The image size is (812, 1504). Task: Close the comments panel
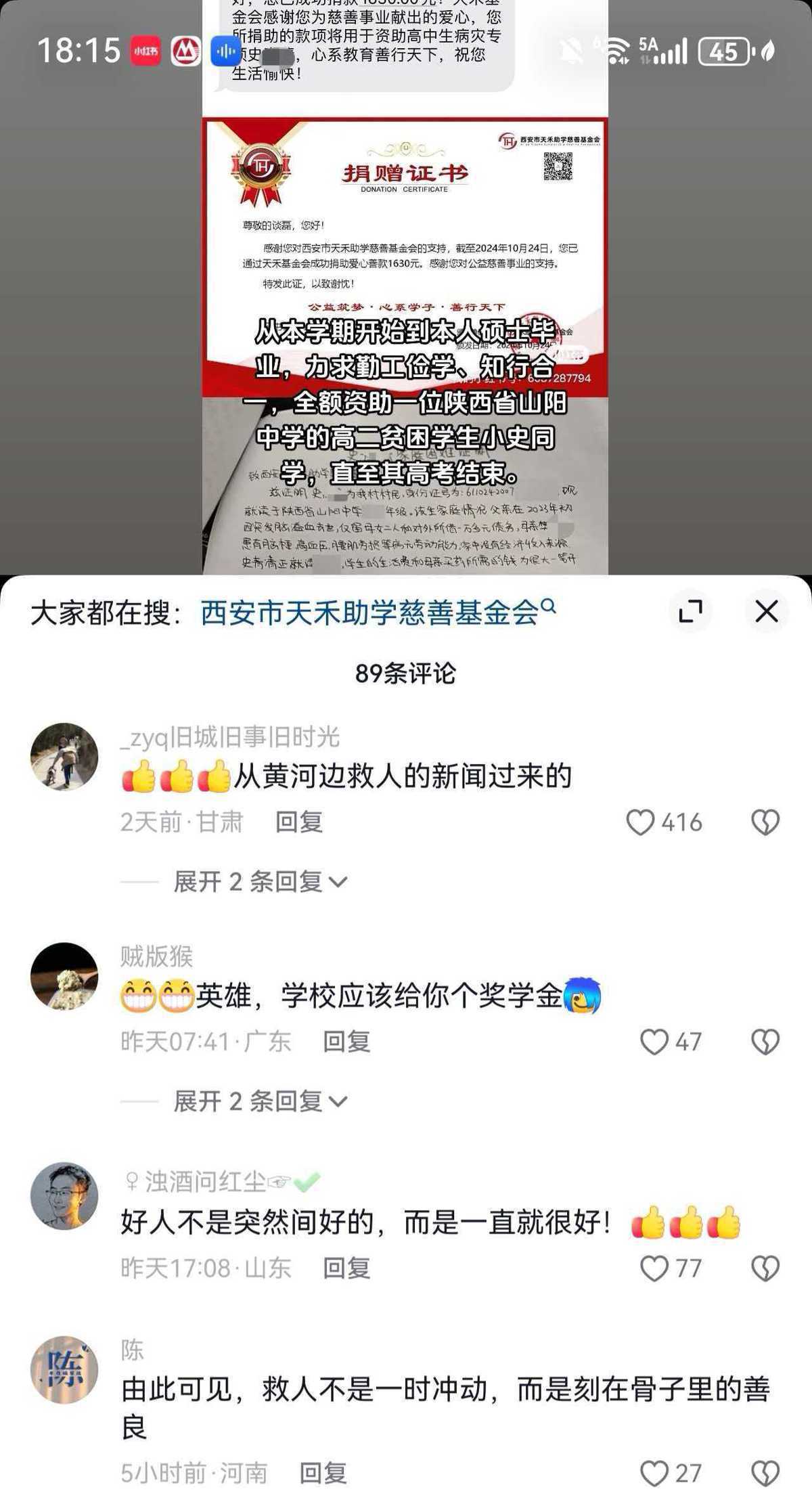[x=766, y=612]
